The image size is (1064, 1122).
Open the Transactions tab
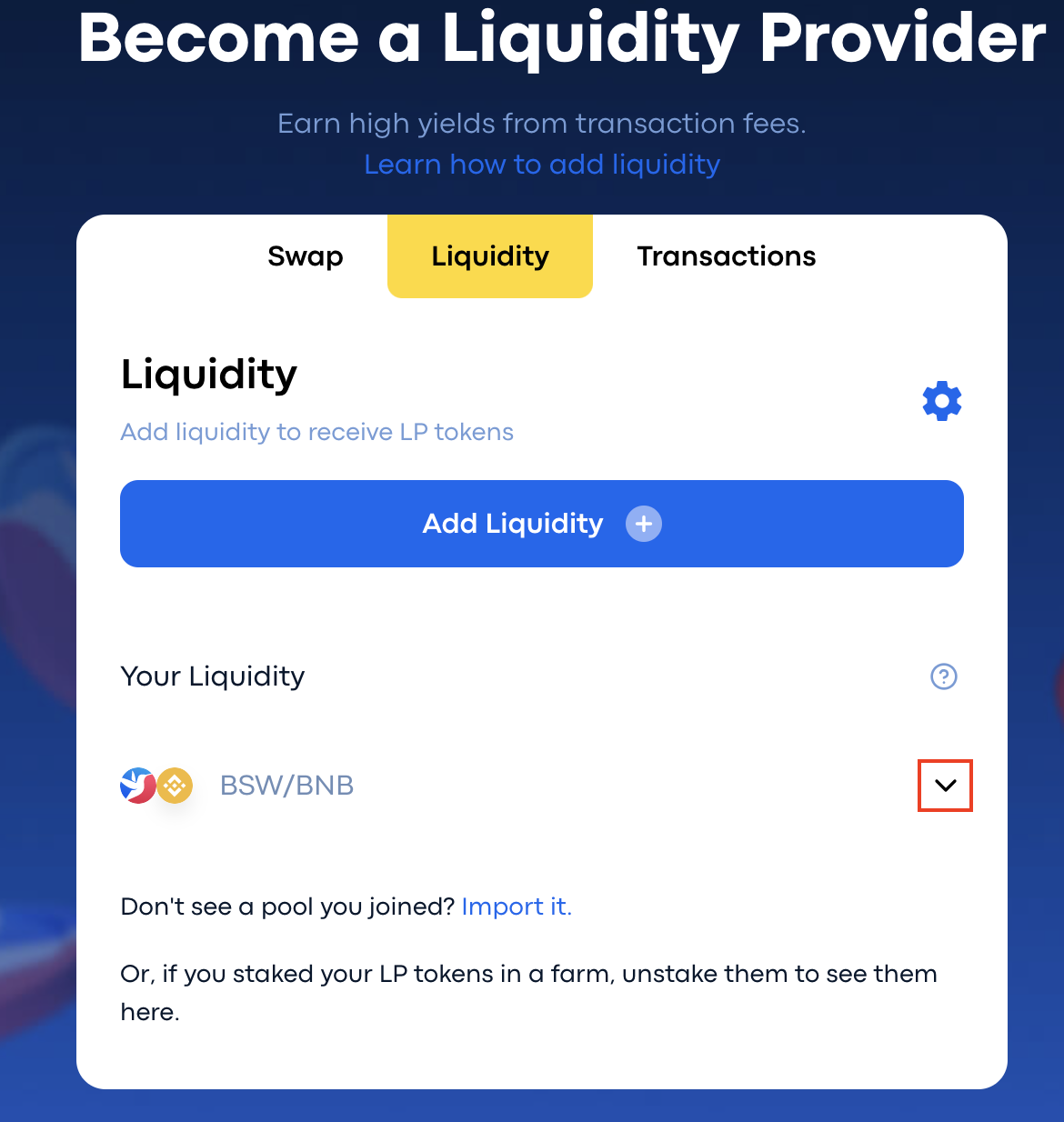[726, 256]
